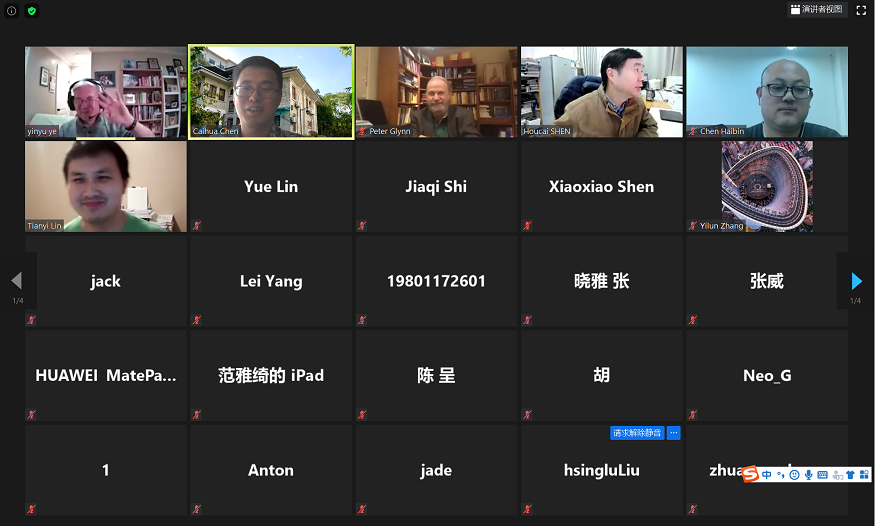Select Lei Yang's participant tile
The width and height of the screenshot is (876, 526).
click(x=271, y=281)
